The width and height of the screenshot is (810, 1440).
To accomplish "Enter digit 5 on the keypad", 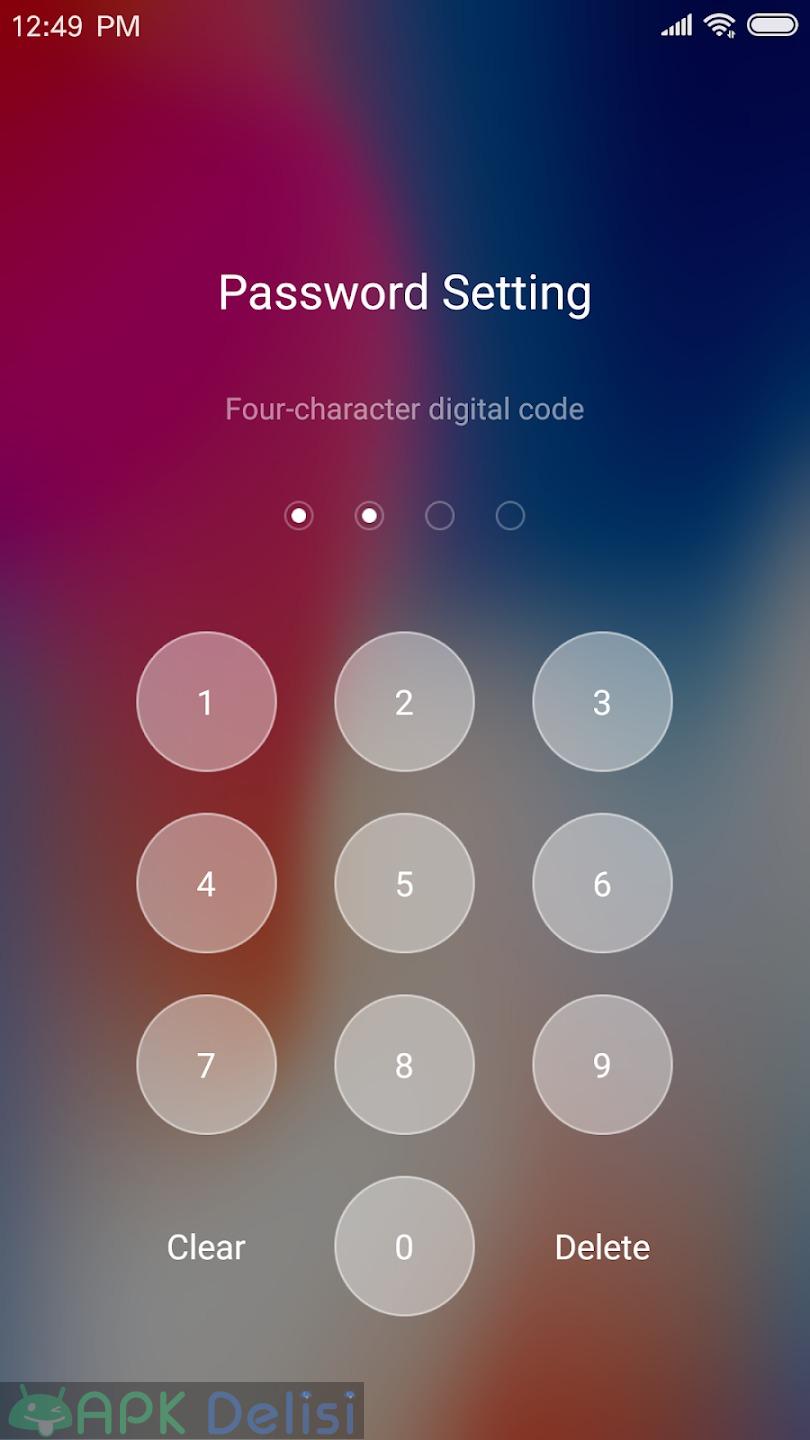I will pos(404,883).
